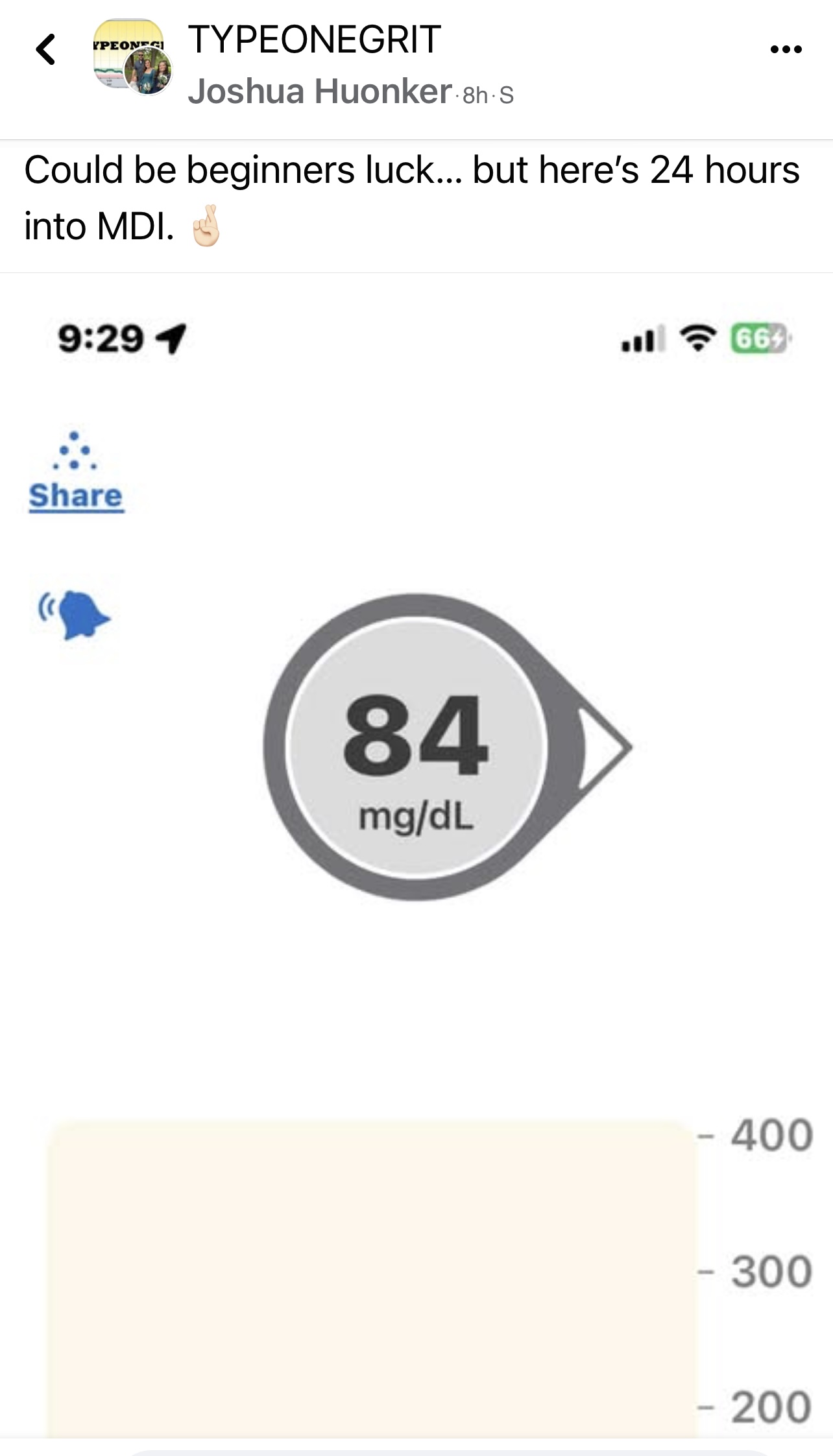Image resolution: width=833 pixels, height=1456 pixels.
Task: Open the post overflow menu
Action: click(x=786, y=49)
